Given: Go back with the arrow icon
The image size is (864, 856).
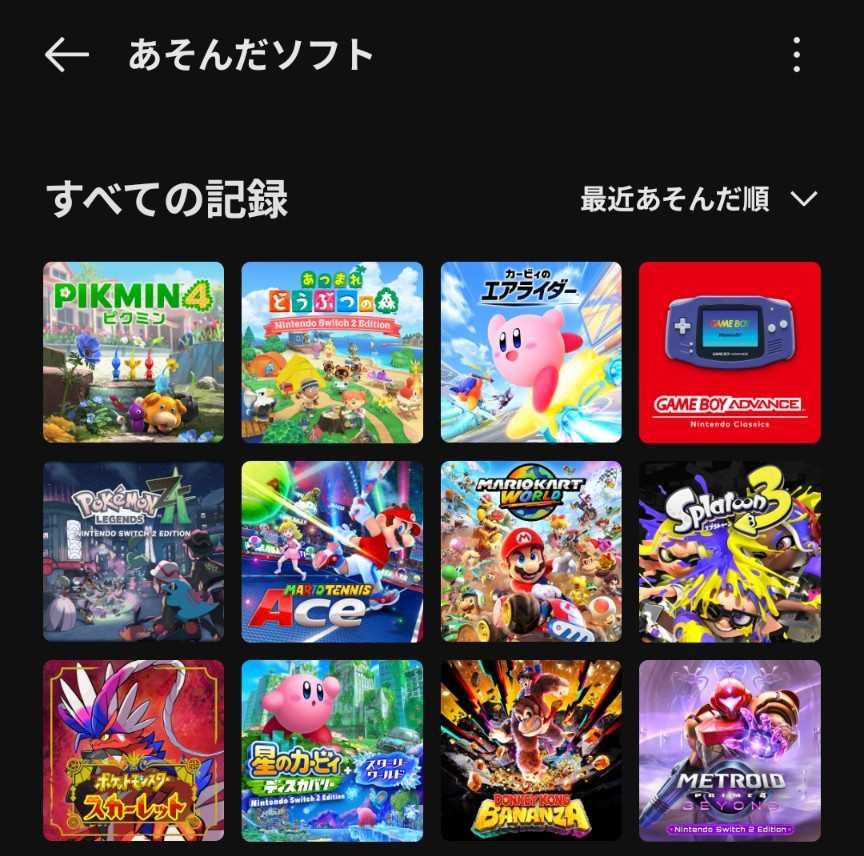Looking at the screenshot, I should (x=67, y=55).
